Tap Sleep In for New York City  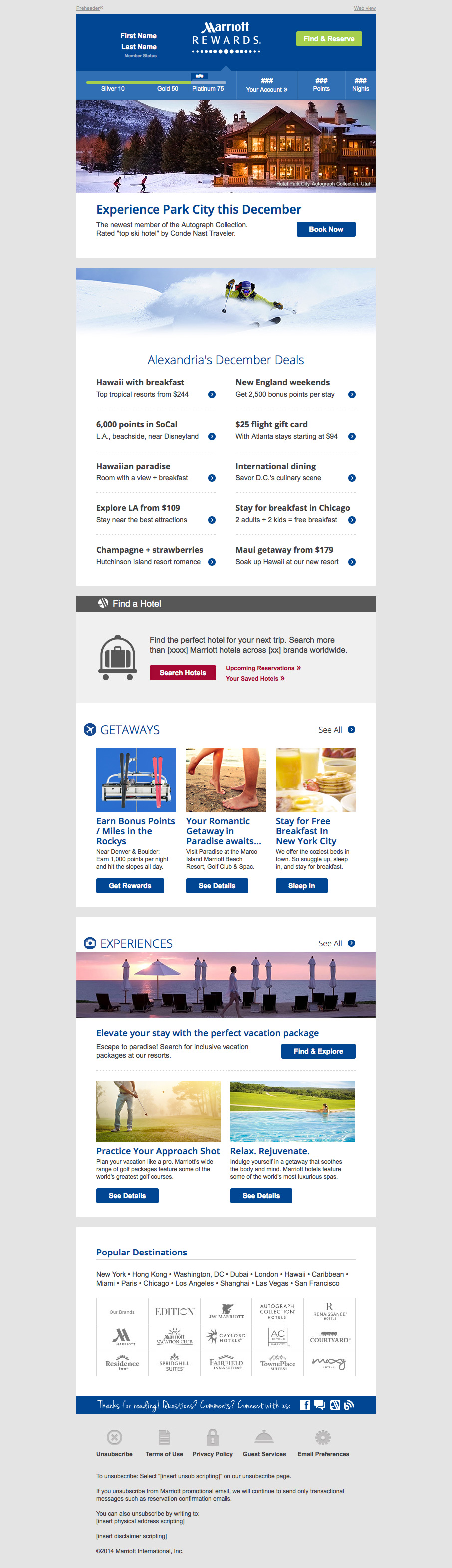[x=301, y=886]
